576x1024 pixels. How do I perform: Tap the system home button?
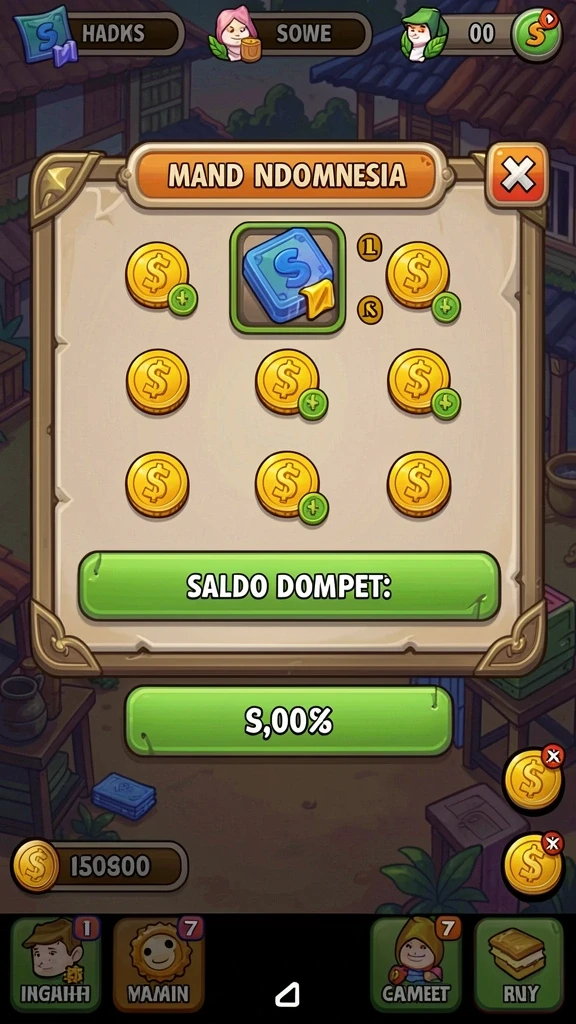[x=287, y=995]
